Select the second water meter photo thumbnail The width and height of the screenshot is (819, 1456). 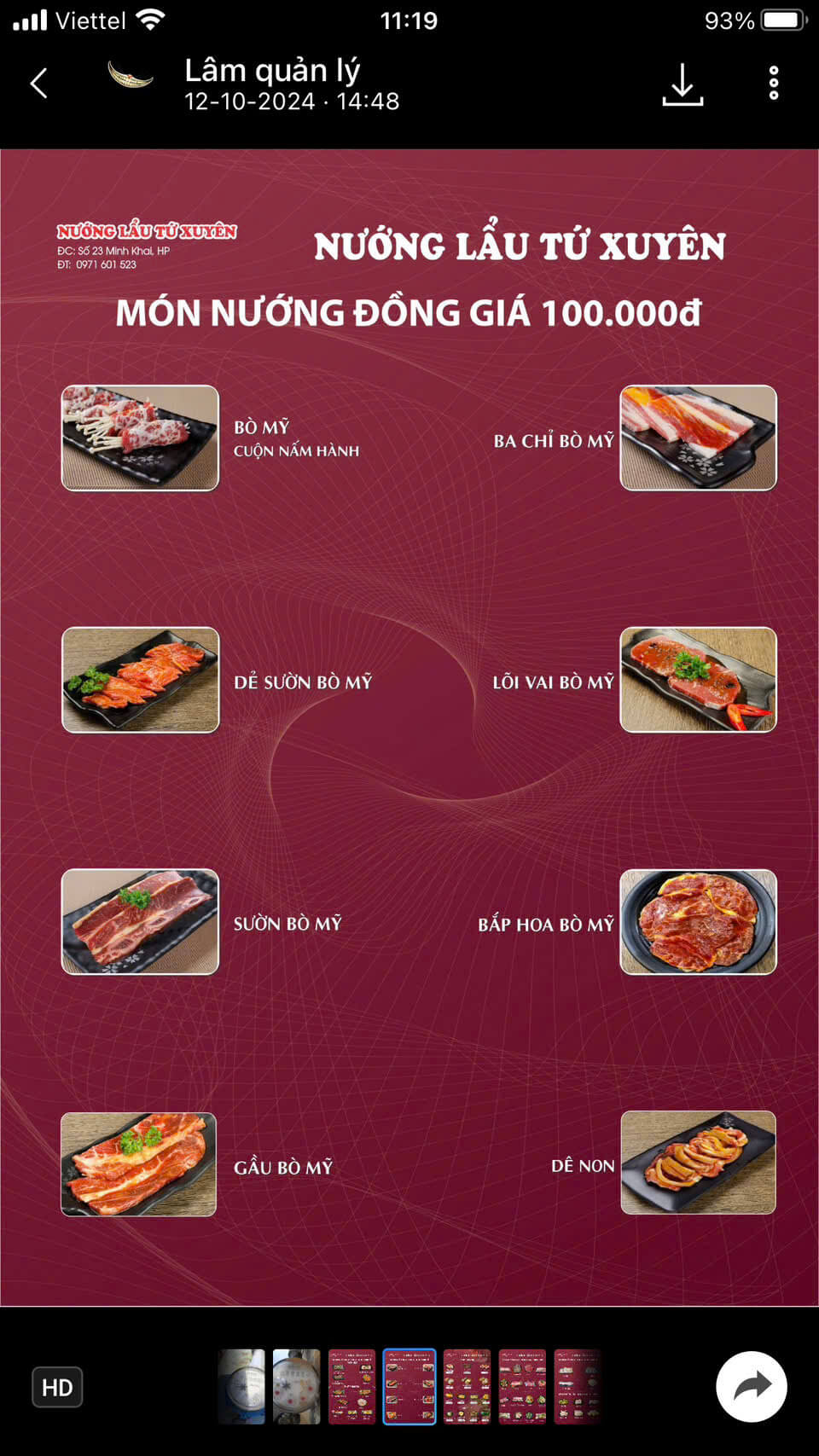pyautogui.click(x=296, y=1387)
